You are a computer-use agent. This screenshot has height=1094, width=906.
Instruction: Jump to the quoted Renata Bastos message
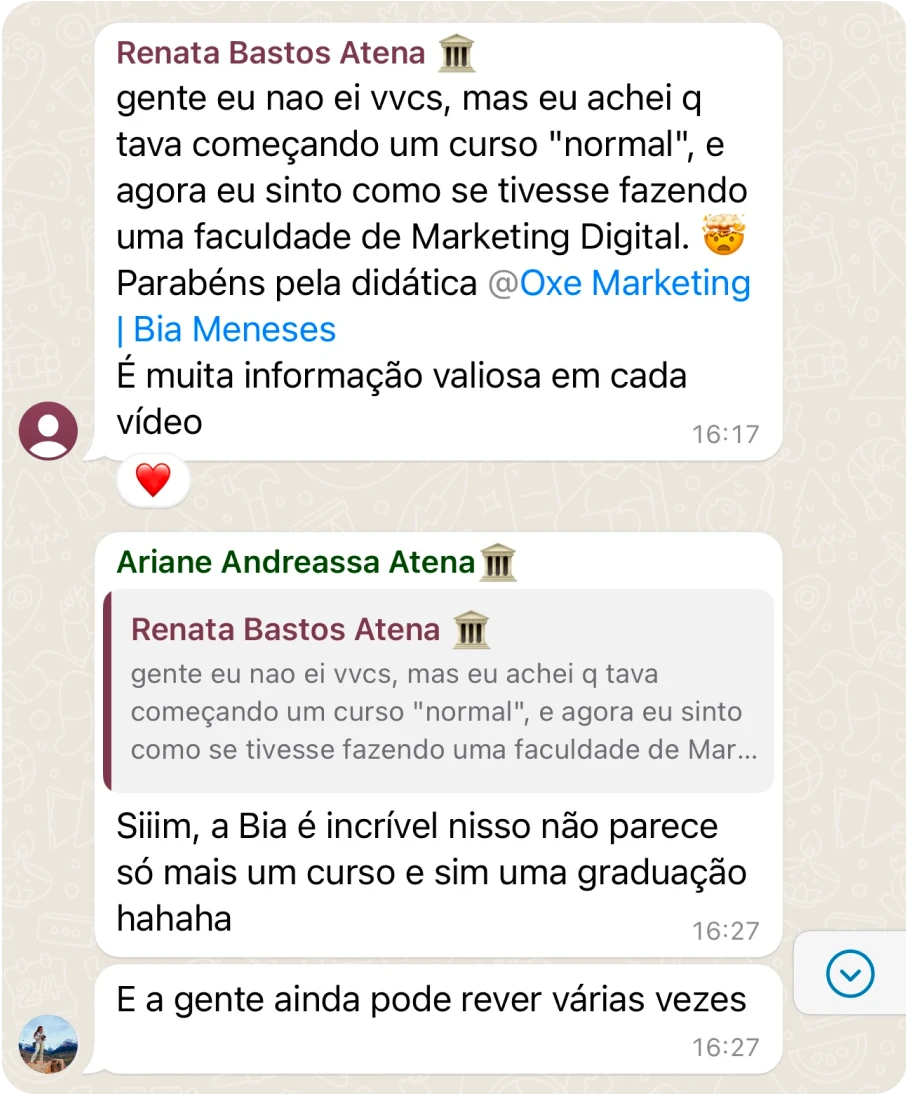click(439, 691)
